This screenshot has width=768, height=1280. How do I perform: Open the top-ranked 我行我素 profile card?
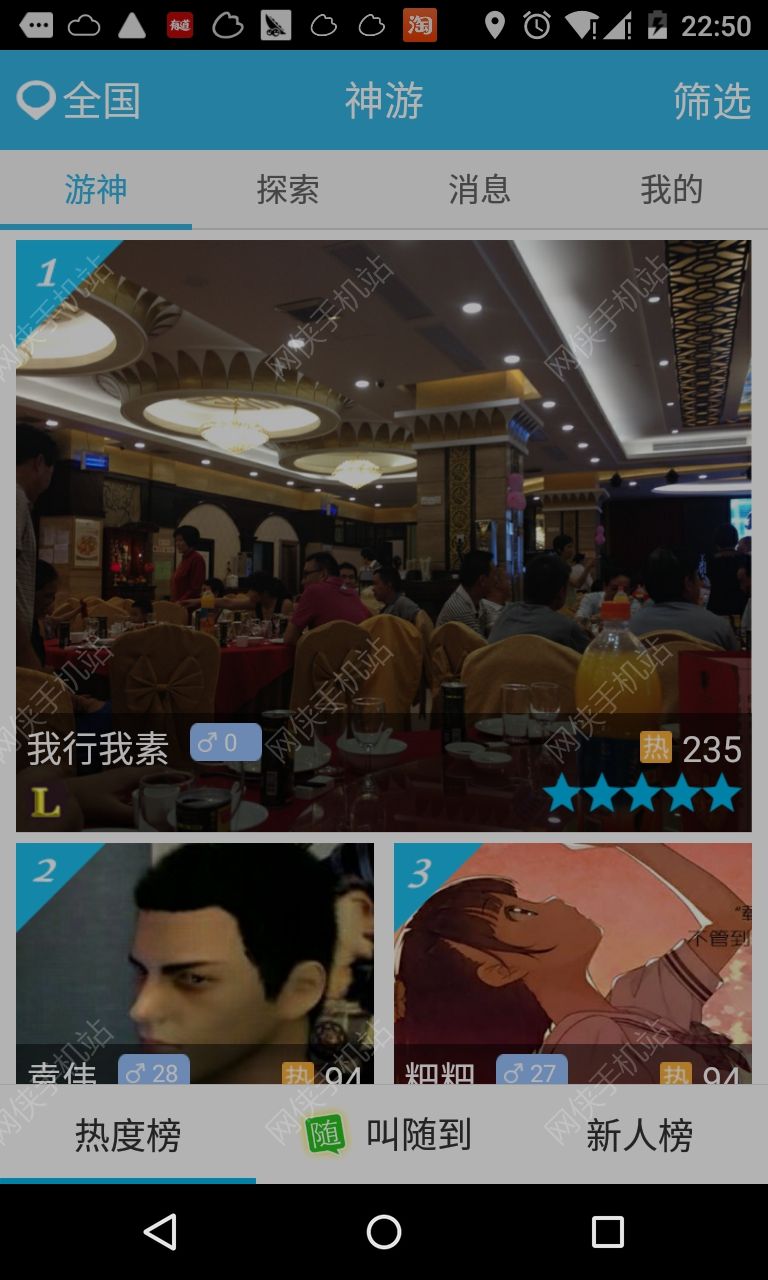pos(384,536)
